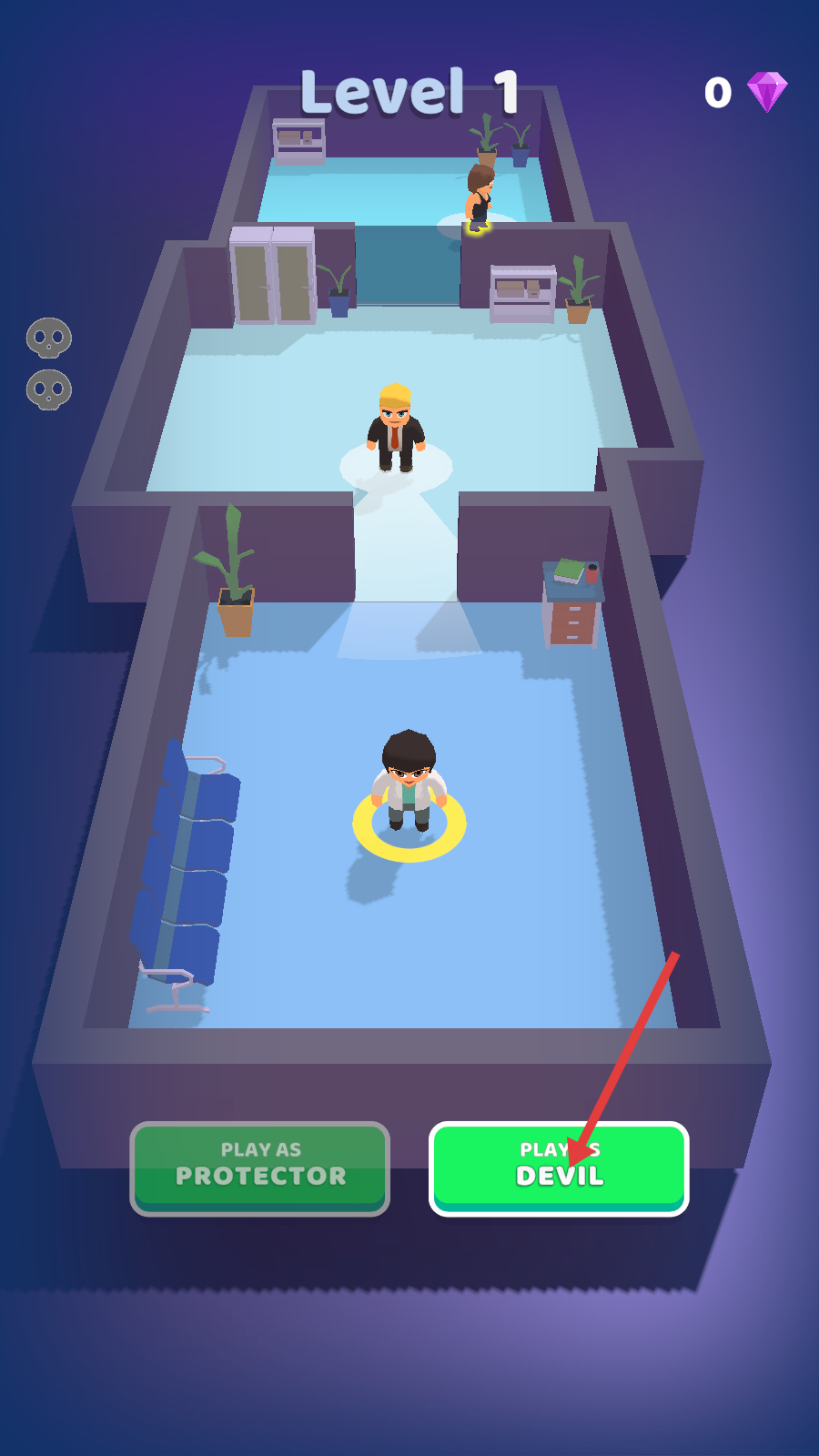Select Play as Protector
Viewport: 819px width, 1456px height.
tap(260, 1168)
